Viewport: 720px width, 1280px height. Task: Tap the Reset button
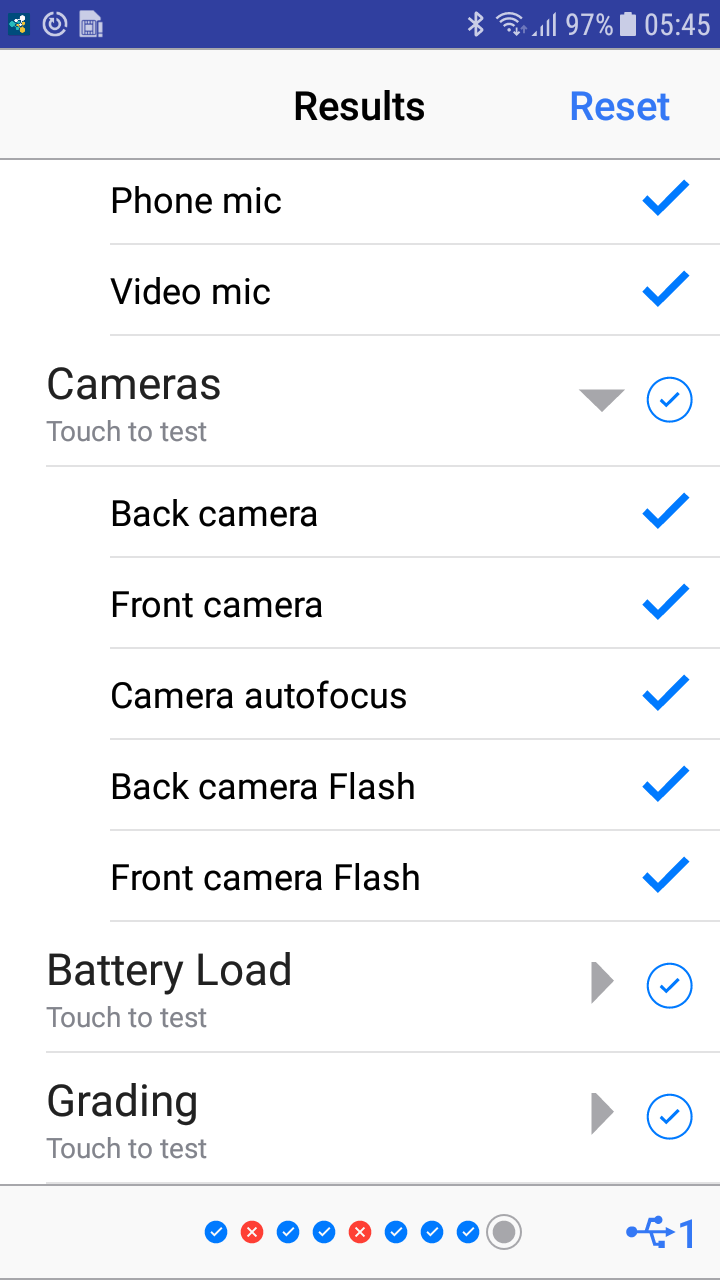619,107
